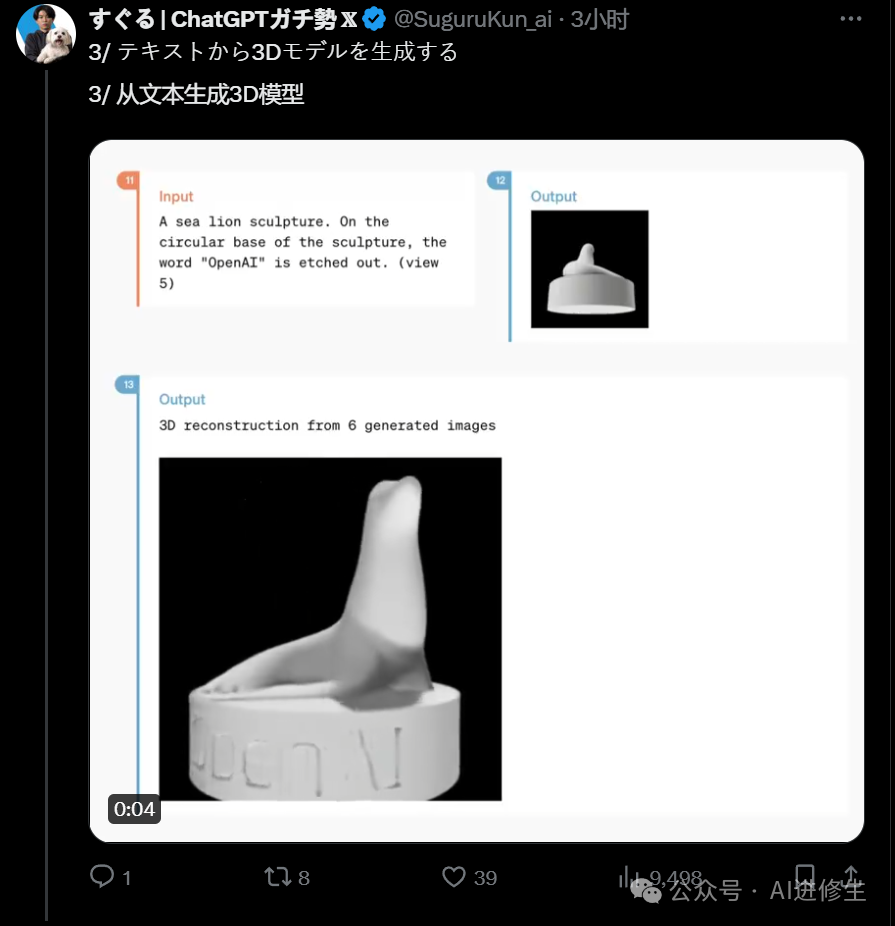Click the blue verified checkmark badge

[371, 17]
